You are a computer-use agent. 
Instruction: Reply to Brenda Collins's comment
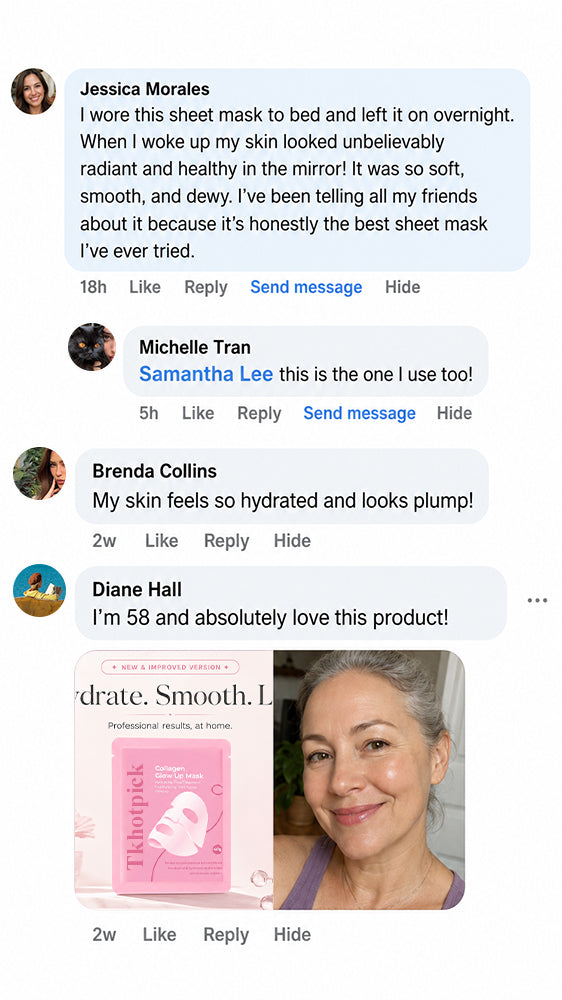click(226, 541)
